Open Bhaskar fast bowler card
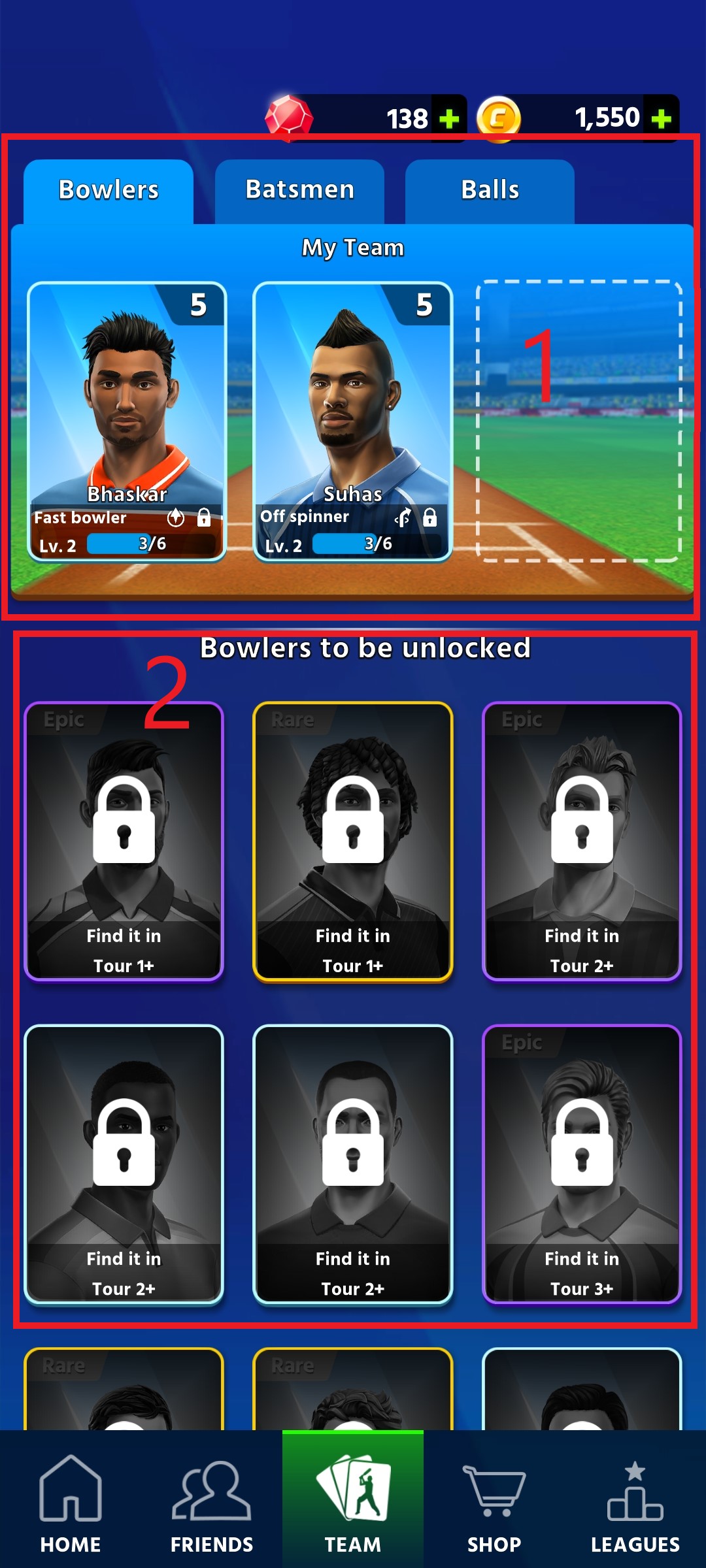This screenshot has height=1568, width=706. tap(127, 421)
